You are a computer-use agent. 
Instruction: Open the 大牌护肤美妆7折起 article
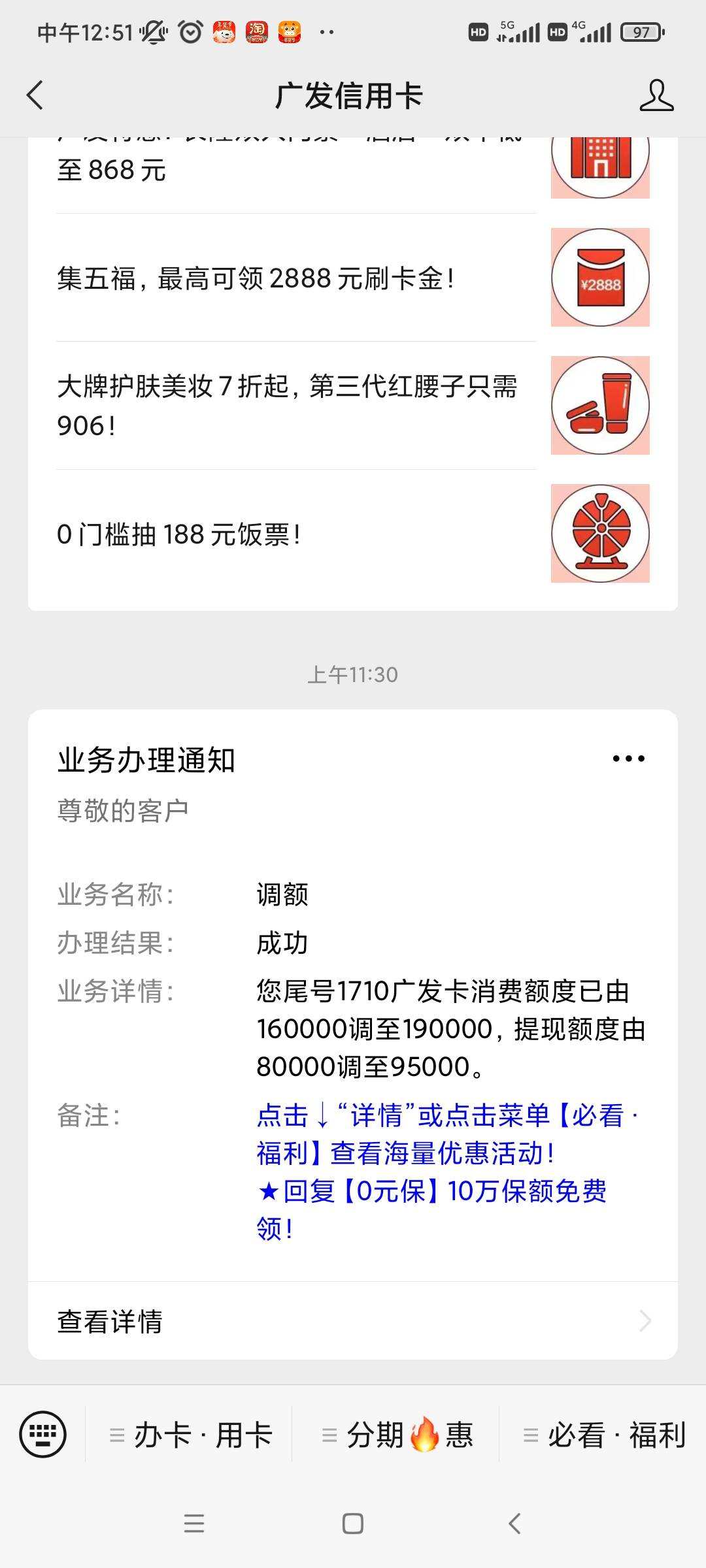coord(353,406)
